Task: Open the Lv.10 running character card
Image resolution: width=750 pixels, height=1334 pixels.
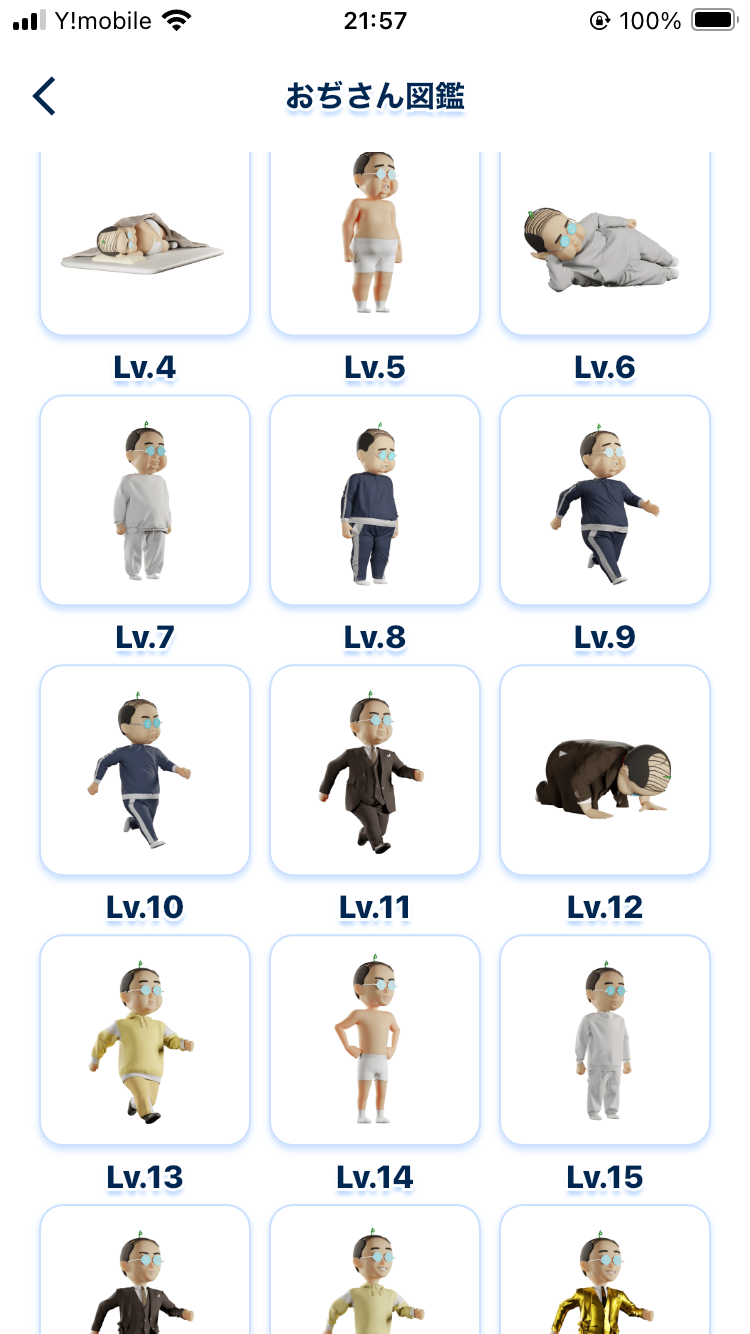Action: coord(145,770)
